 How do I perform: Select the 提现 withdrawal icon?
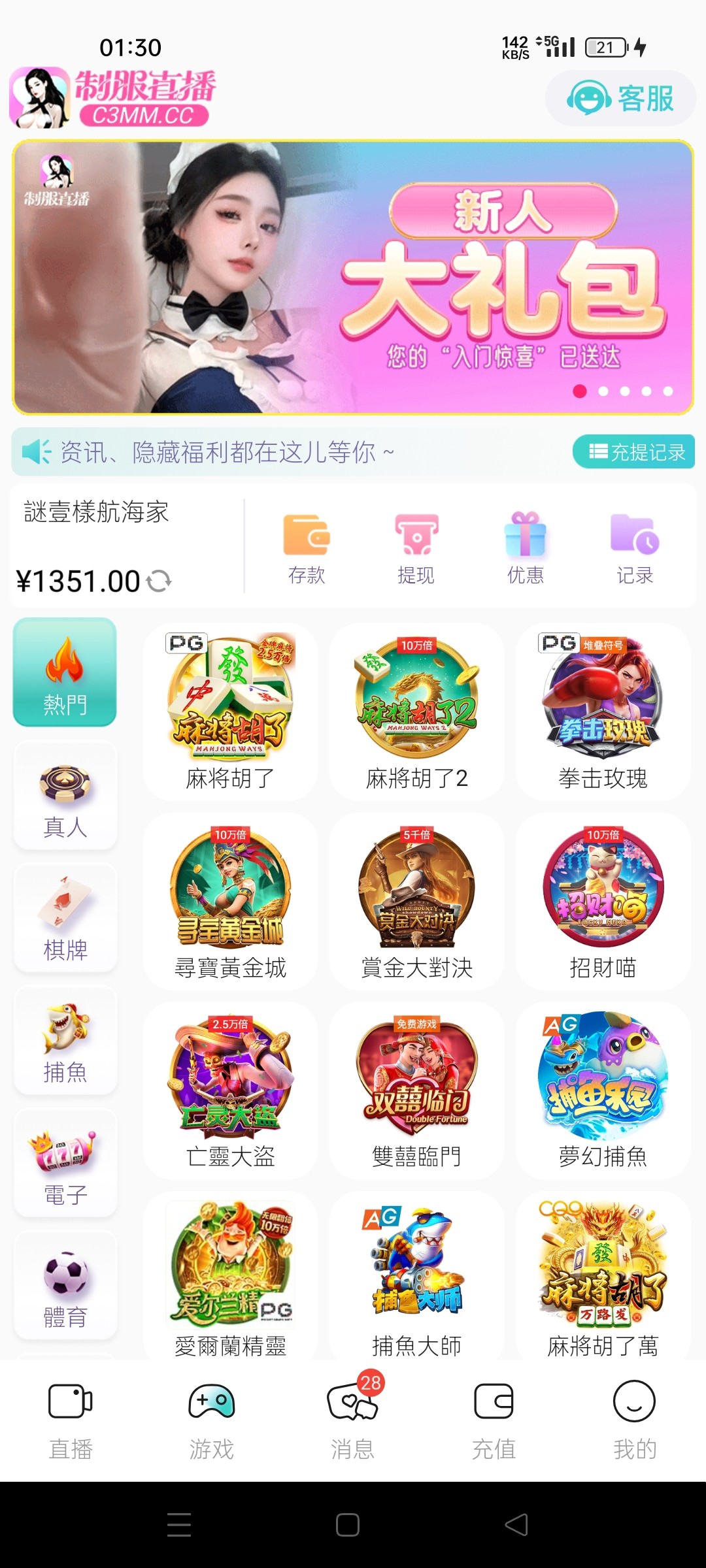416,549
